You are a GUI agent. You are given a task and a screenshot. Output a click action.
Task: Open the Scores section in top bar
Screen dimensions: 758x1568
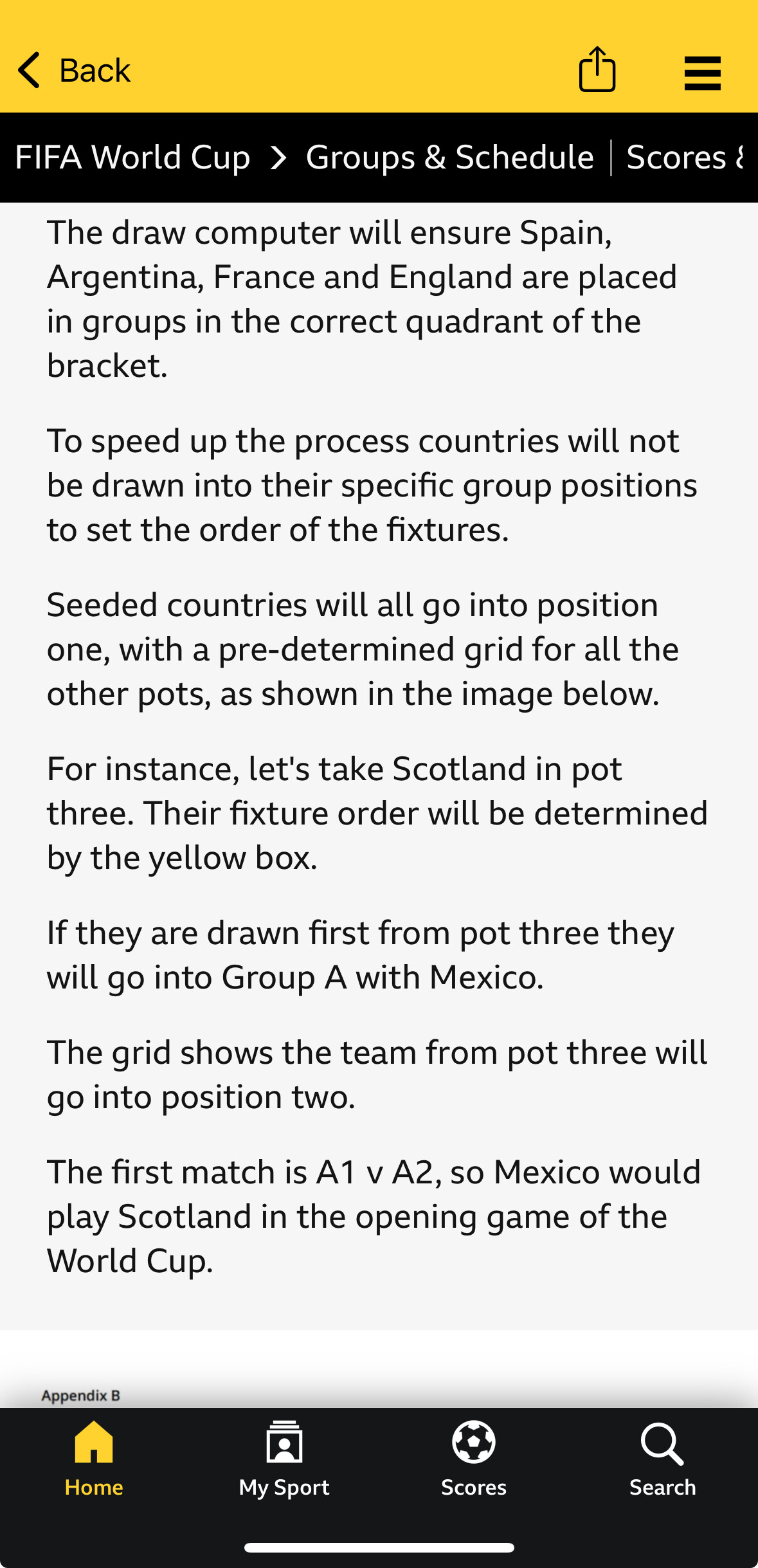point(683,158)
